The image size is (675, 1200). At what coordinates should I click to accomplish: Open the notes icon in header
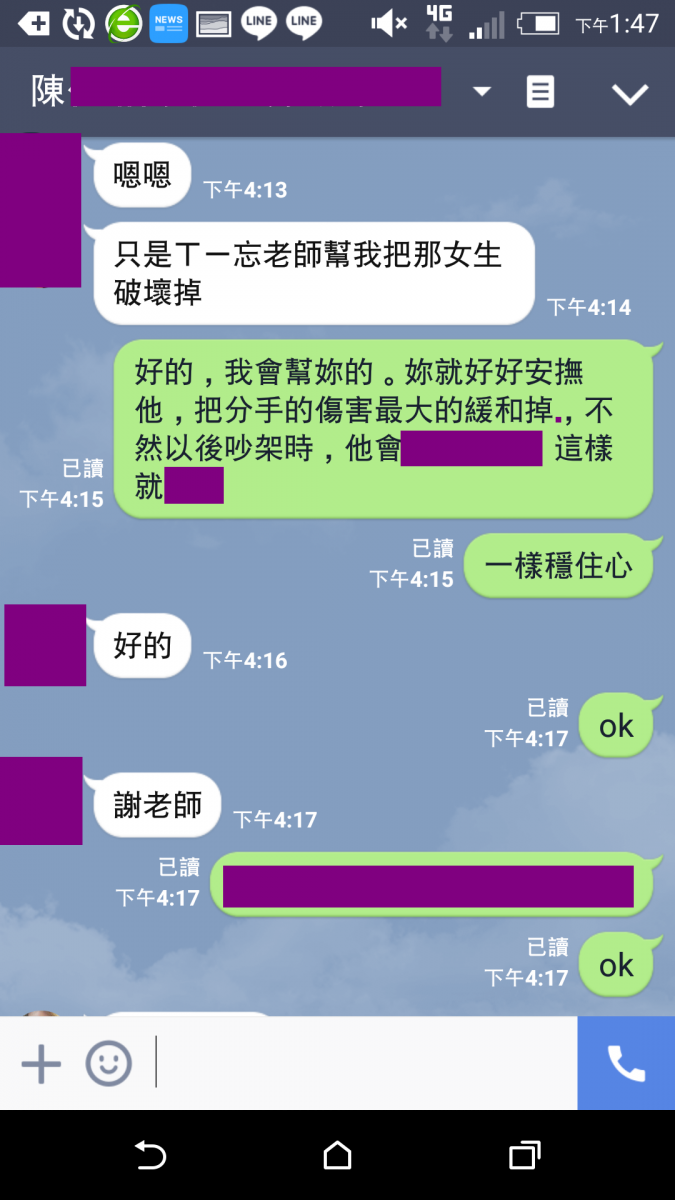pos(540,93)
